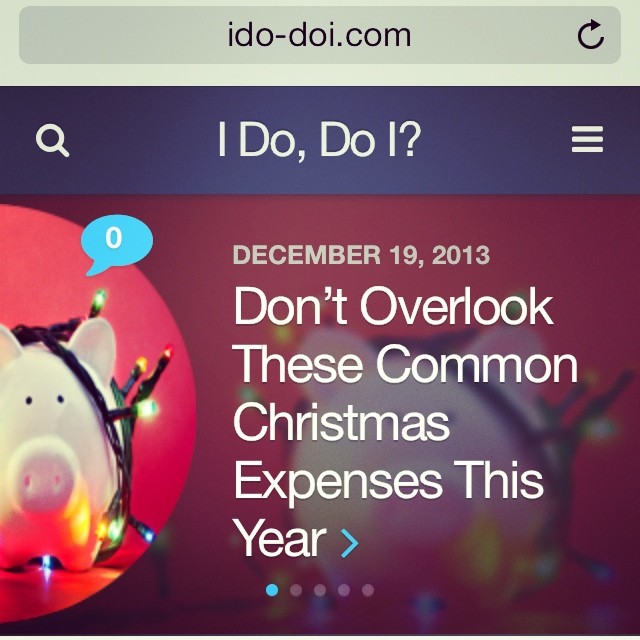Viewport: 640px width, 640px height.
Task: Jump to the second slide dot
Action: point(296,590)
